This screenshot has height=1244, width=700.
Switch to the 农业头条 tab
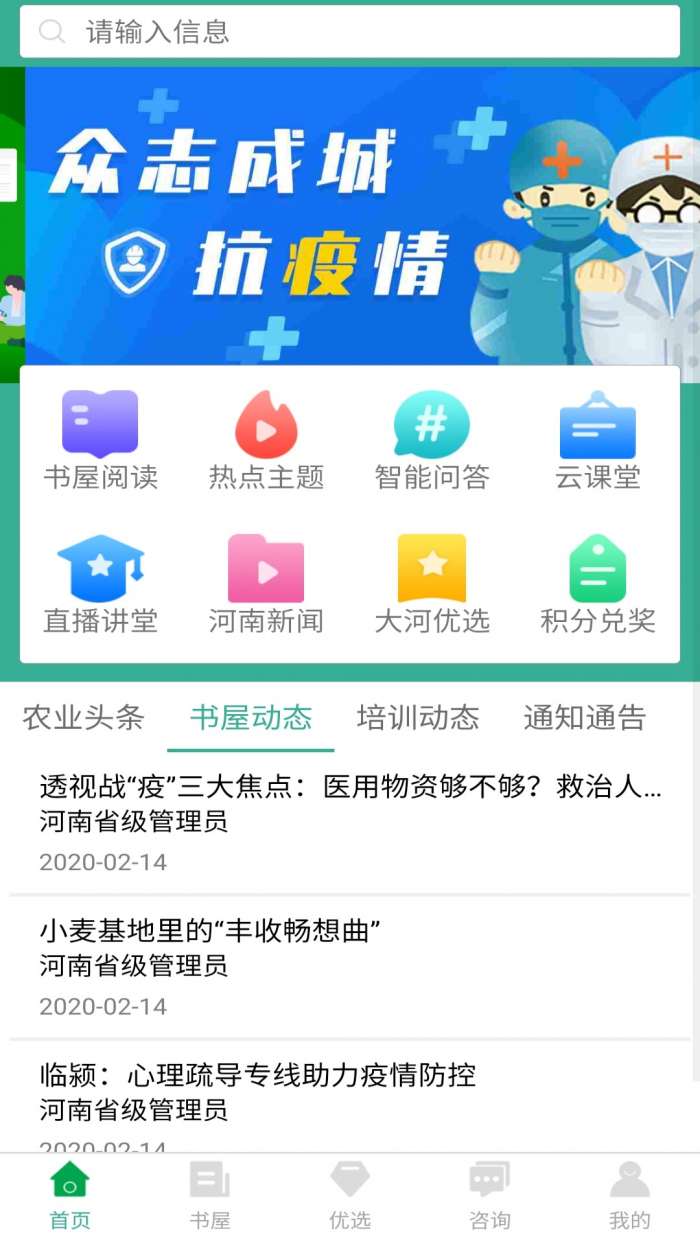point(84,717)
